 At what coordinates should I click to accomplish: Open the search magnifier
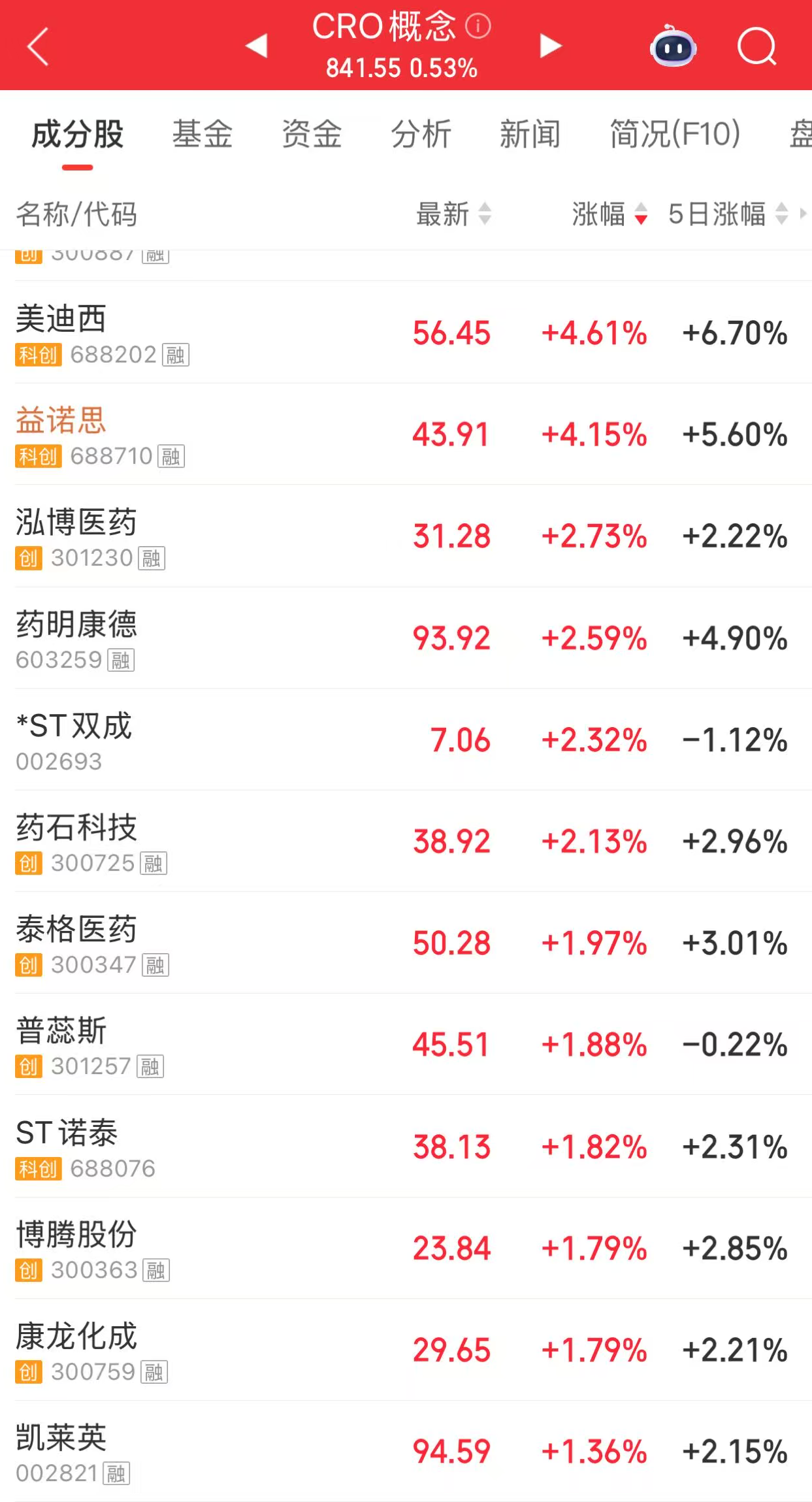pos(756,46)
